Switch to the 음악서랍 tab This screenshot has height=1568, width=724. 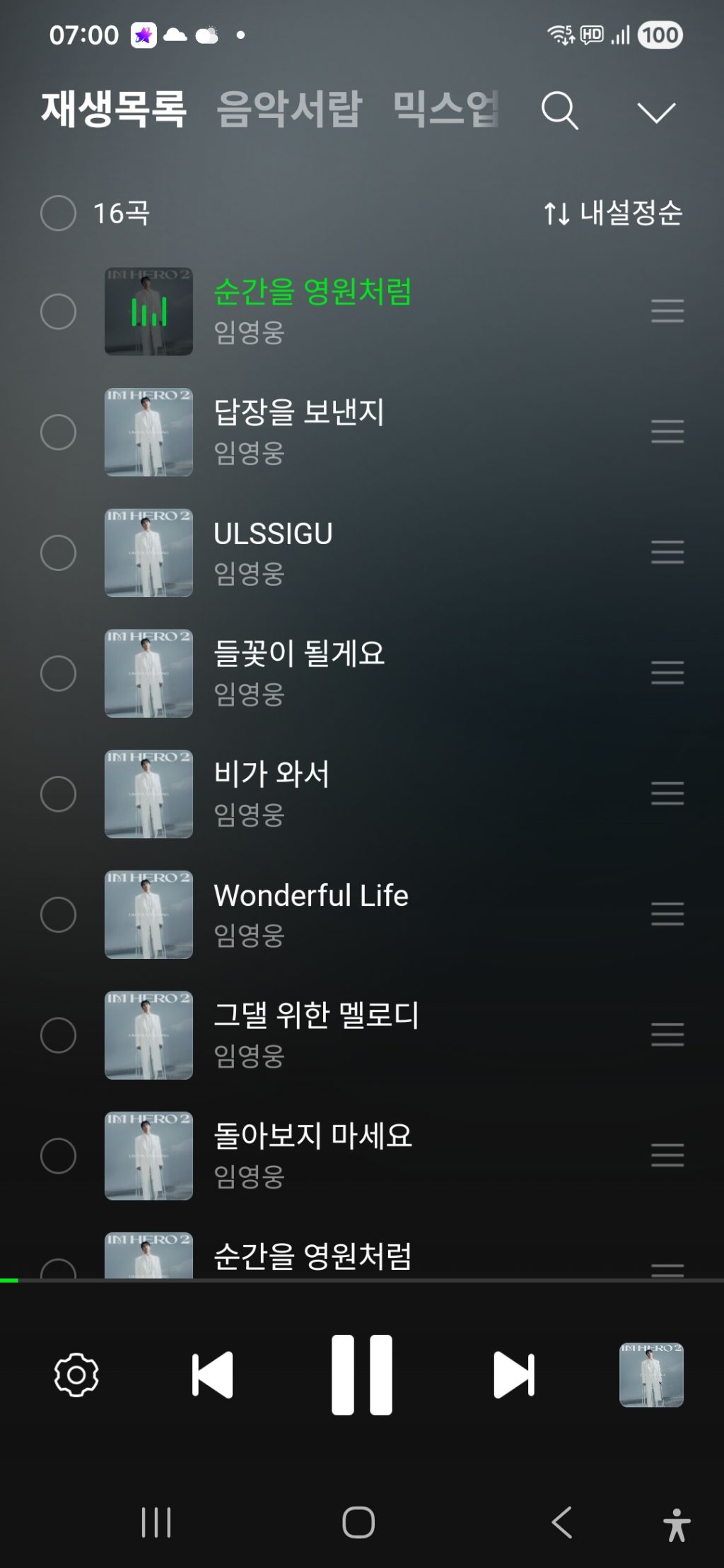pyautogui.click(x=289, y=110)
